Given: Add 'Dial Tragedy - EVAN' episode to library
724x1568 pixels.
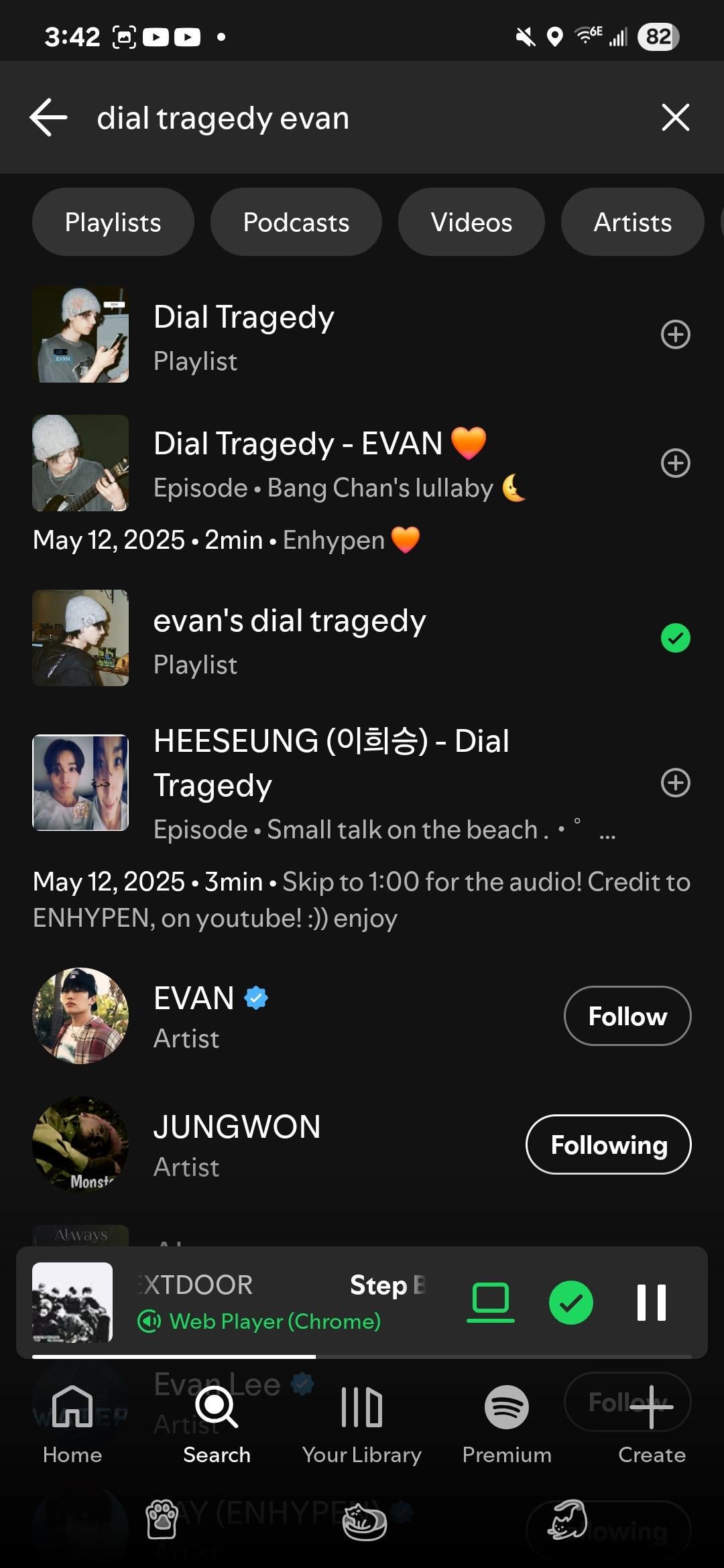Looking at the screenshot, I should (675, 463).
